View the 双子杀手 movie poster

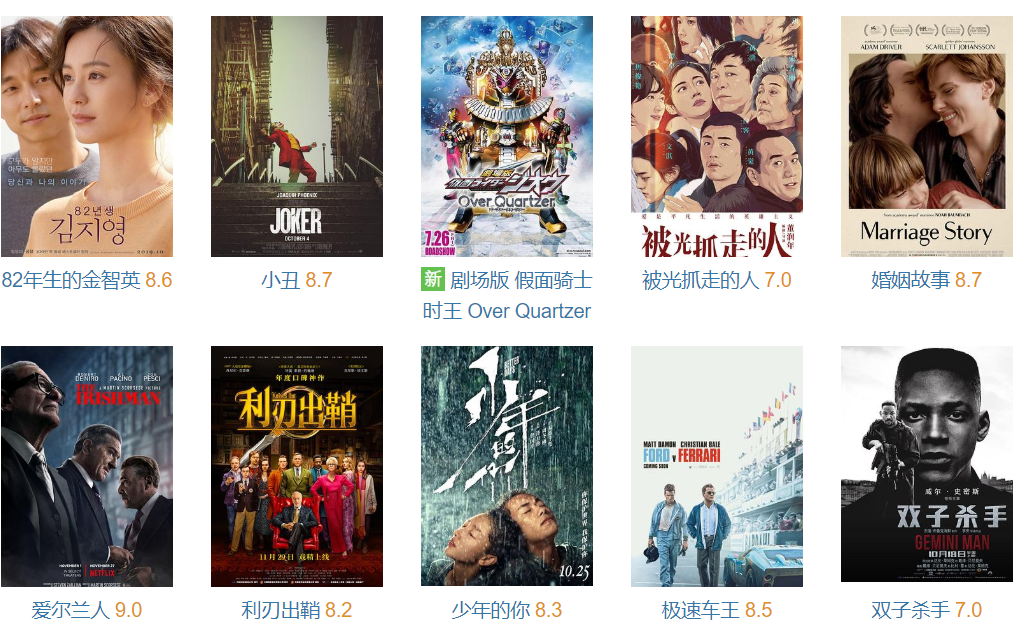[927, 464]
